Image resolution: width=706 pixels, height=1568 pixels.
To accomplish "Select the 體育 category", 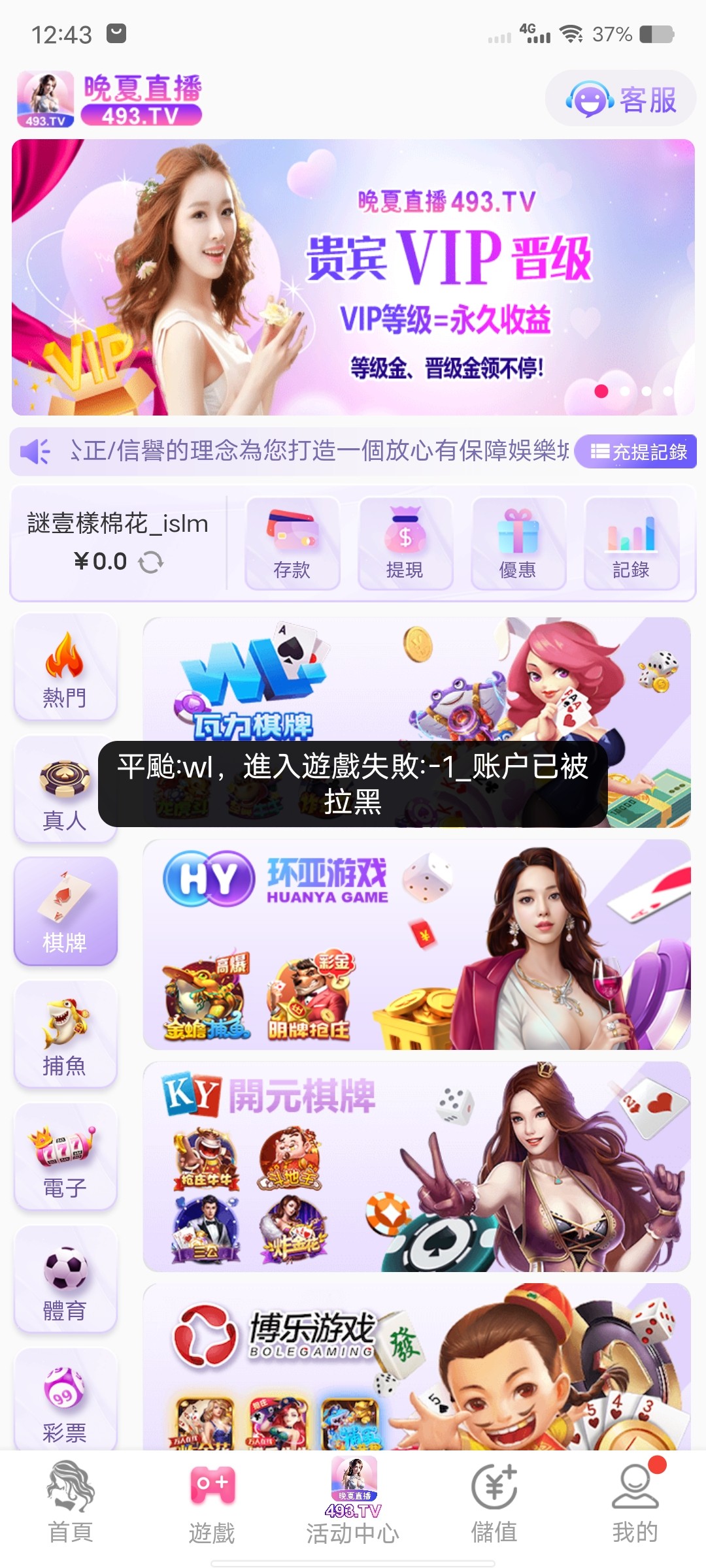I will pos(65,1280).
